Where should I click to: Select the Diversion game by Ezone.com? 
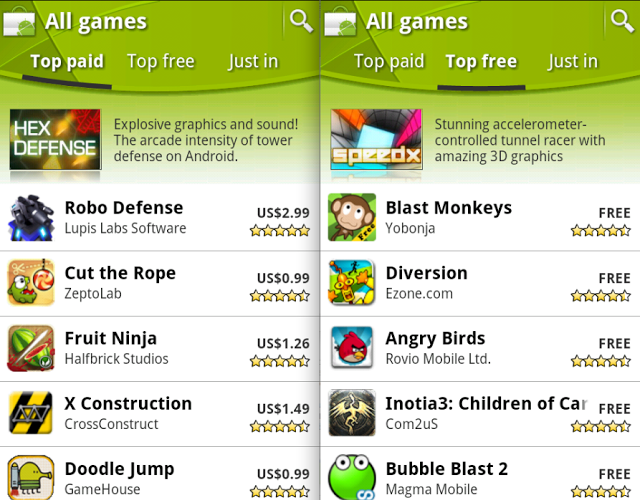(x=480, y=283)
